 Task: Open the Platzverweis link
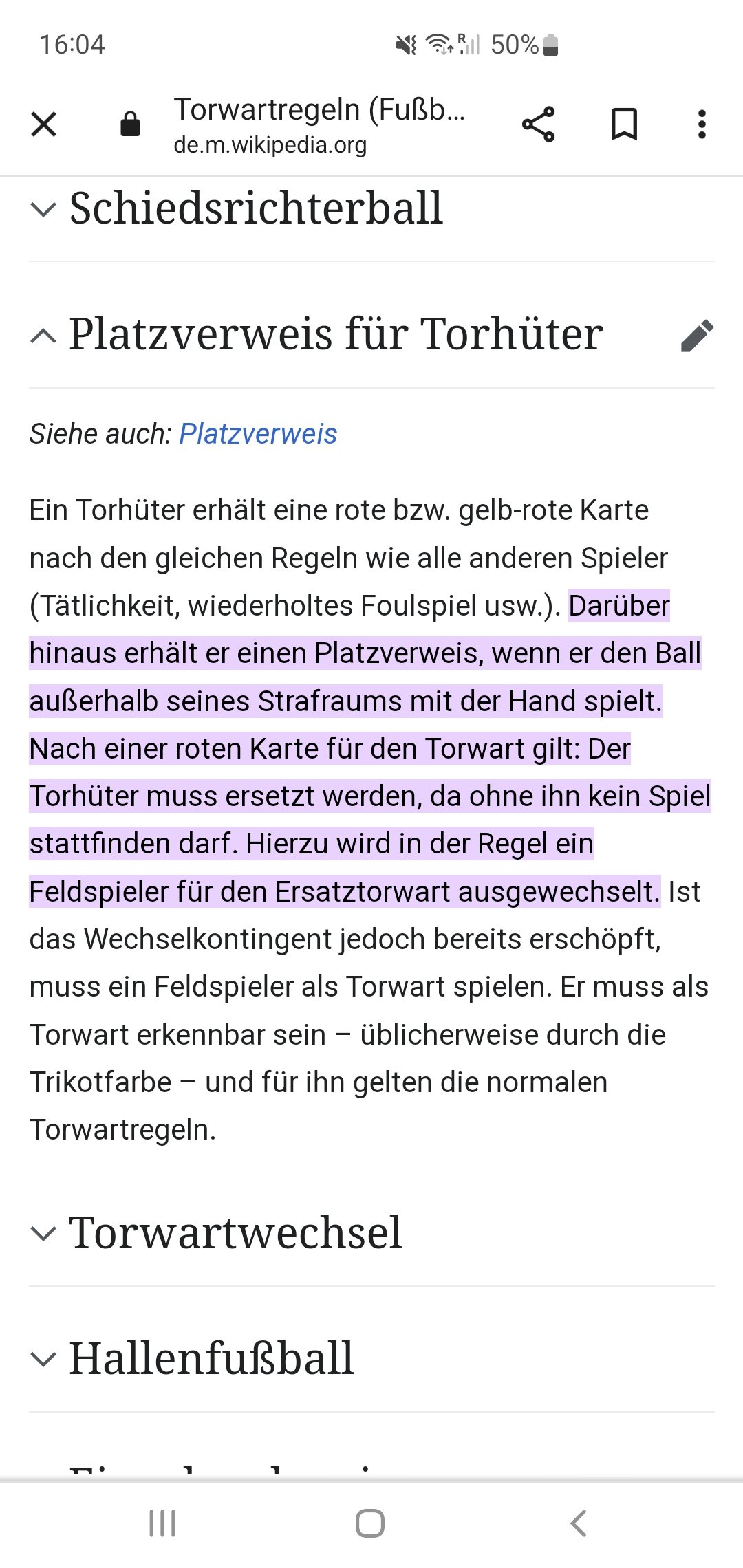tap(258, 434)
